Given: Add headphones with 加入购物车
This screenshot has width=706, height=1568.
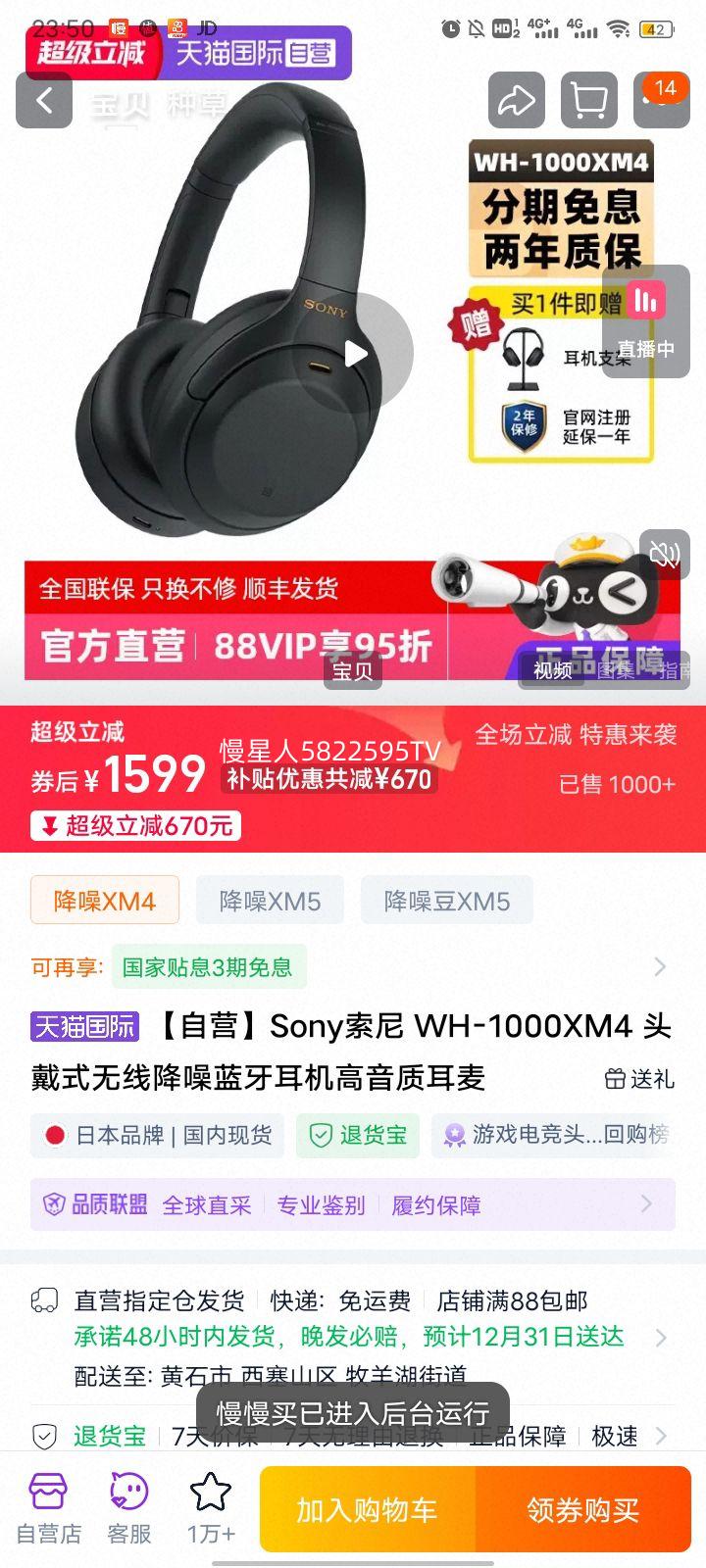Looking at the screenshot, I should (367, 1509).
